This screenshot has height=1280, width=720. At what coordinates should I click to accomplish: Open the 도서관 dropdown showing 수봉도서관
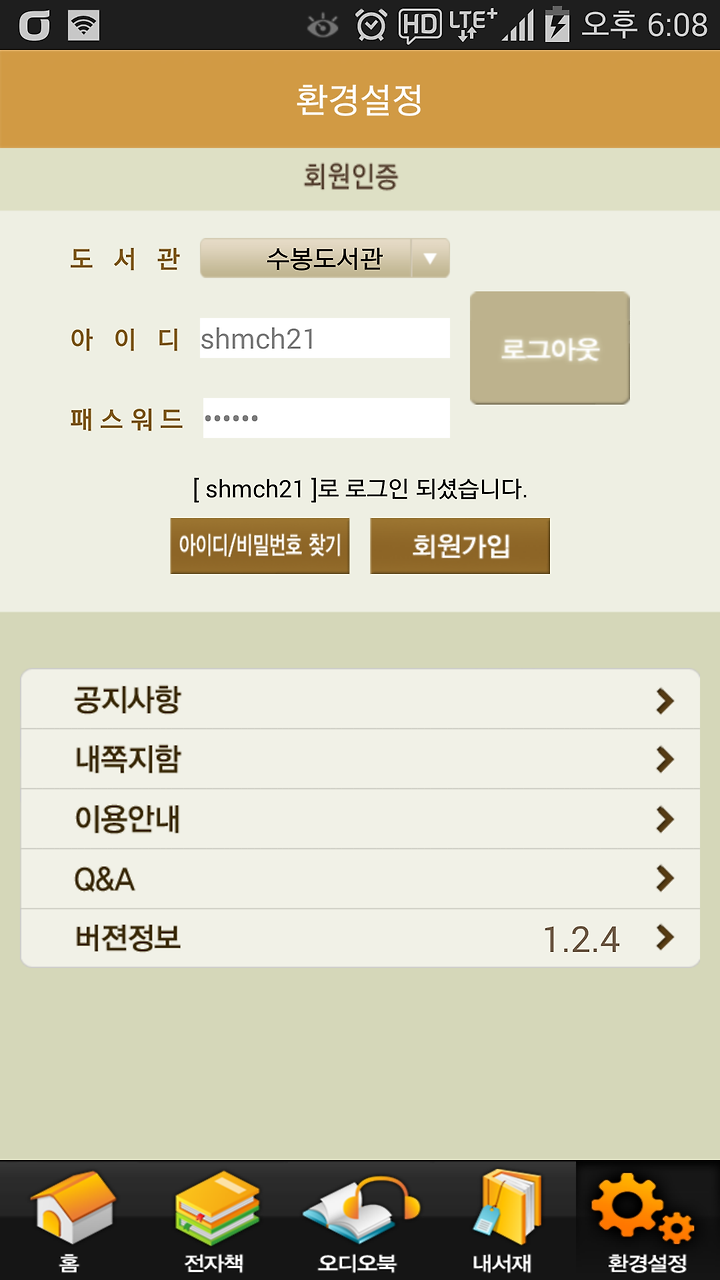[325, 258]
